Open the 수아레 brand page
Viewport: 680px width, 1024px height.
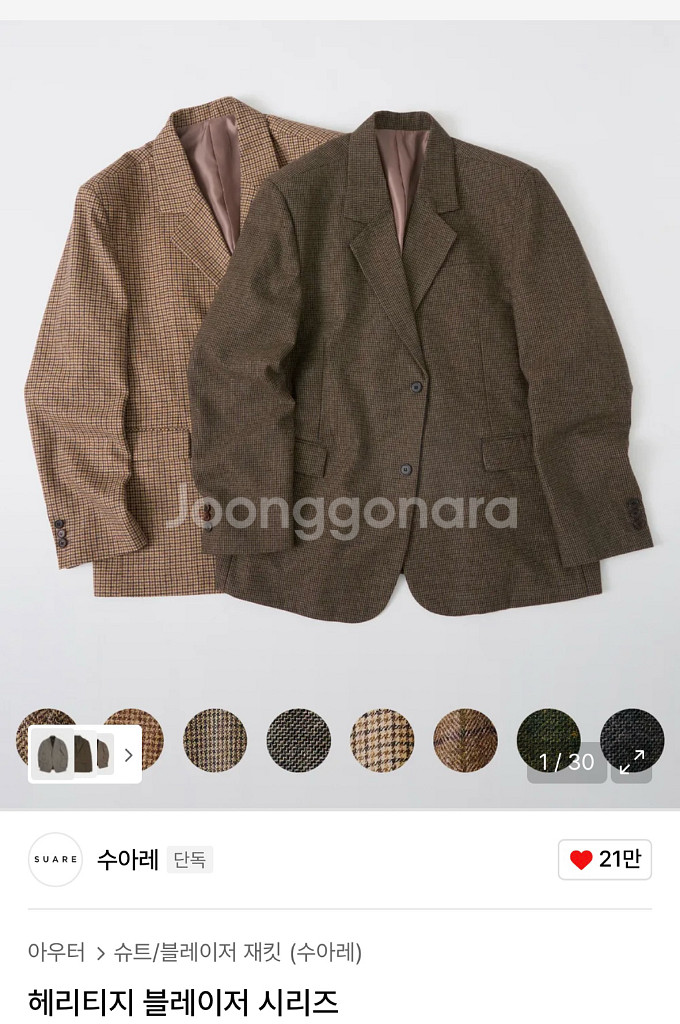pos(128,859)
